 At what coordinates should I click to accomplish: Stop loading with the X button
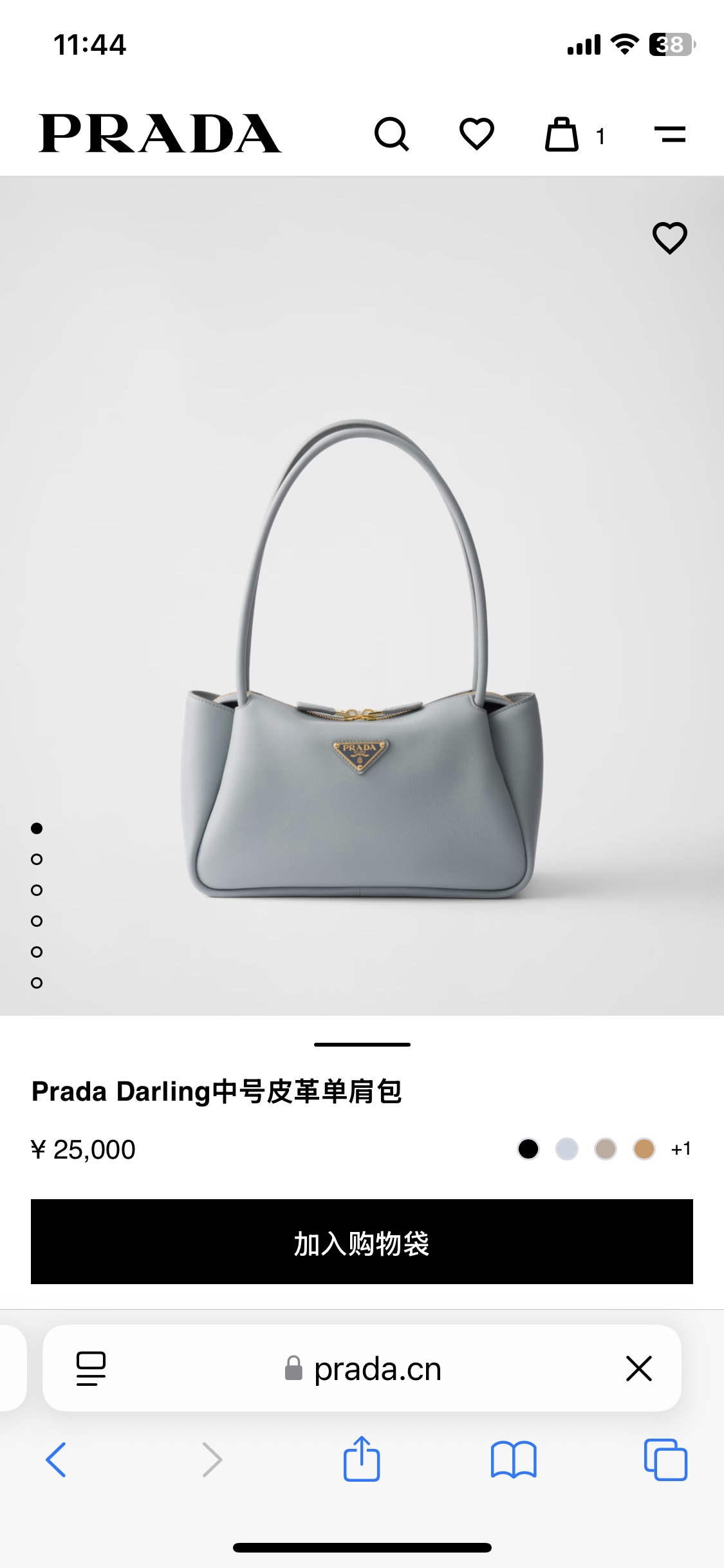639,1368
